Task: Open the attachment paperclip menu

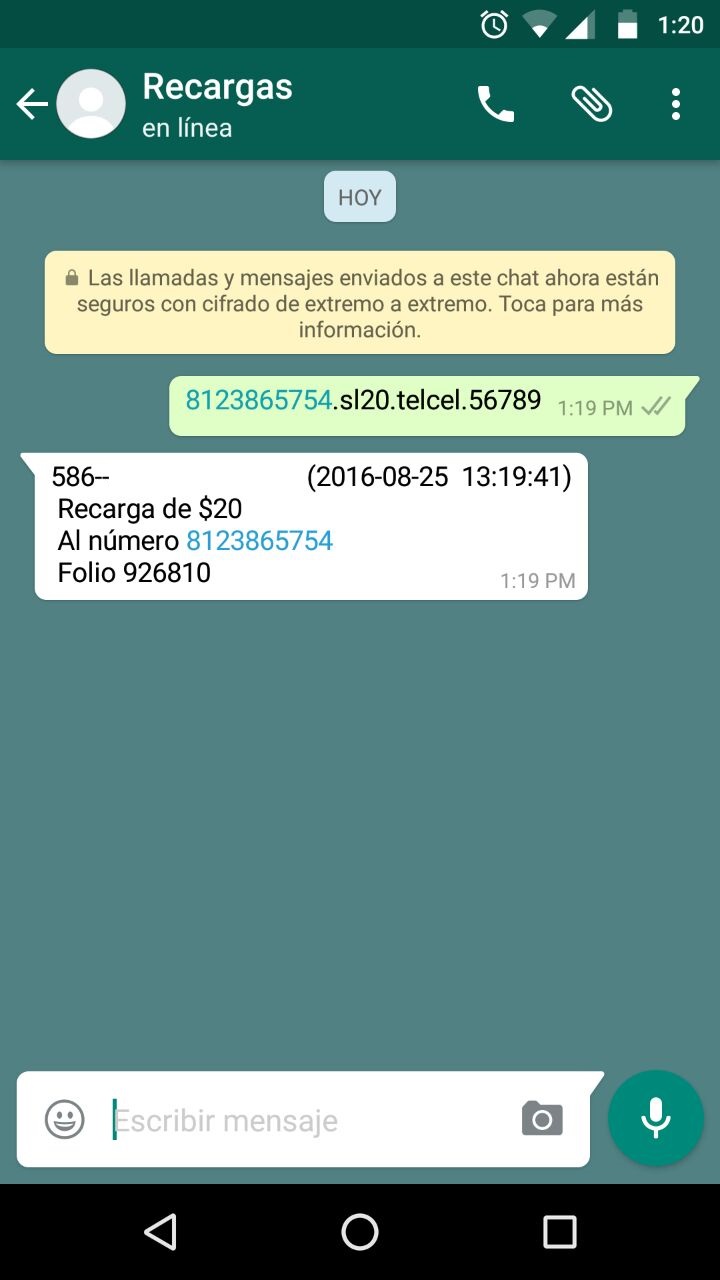Action: coord(591,104)
